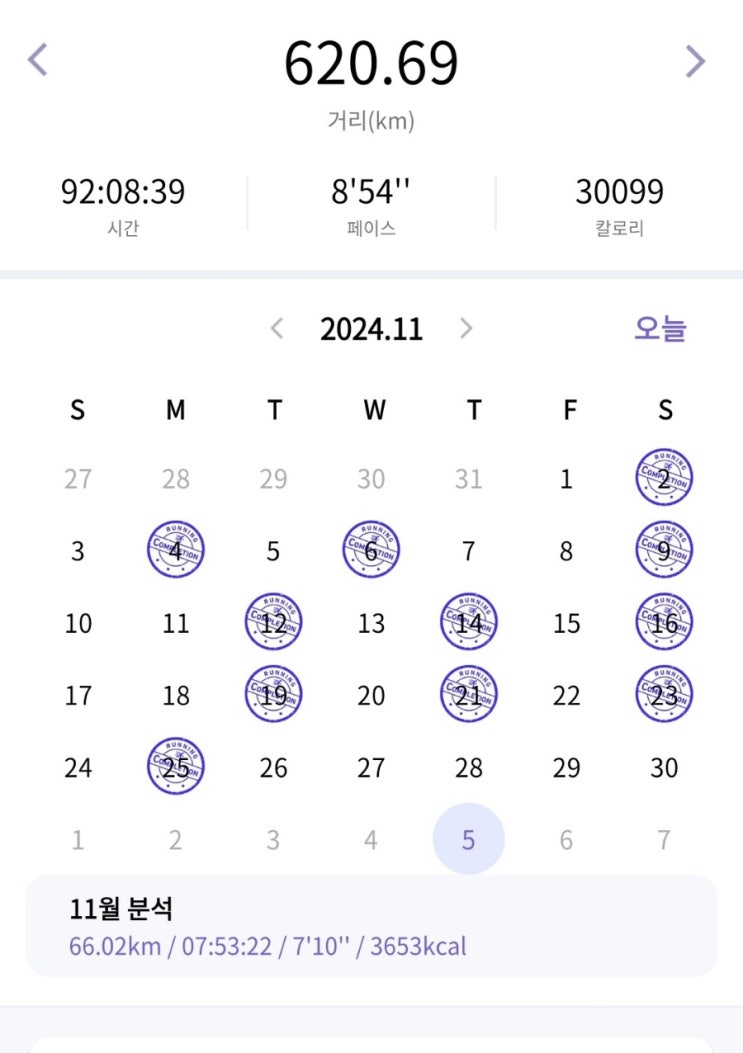Go to previous stats period with top-left arrow
Image resolution: width=743 pixels, height=1053 pixels.
pyautogui.click(x=38, y=60)
